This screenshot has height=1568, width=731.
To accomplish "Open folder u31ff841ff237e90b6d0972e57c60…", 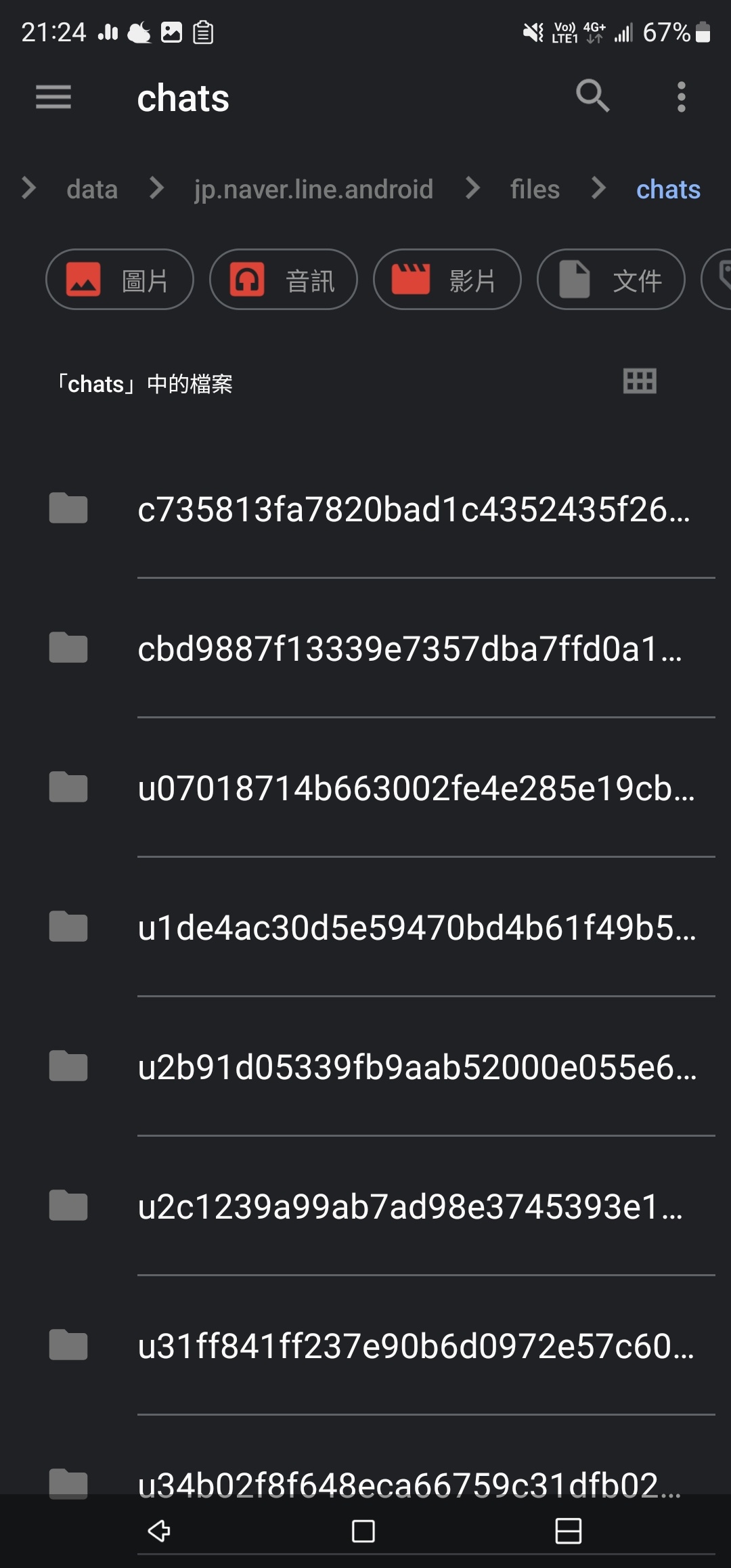I will pyautogui.click(x=365, y=1346).
